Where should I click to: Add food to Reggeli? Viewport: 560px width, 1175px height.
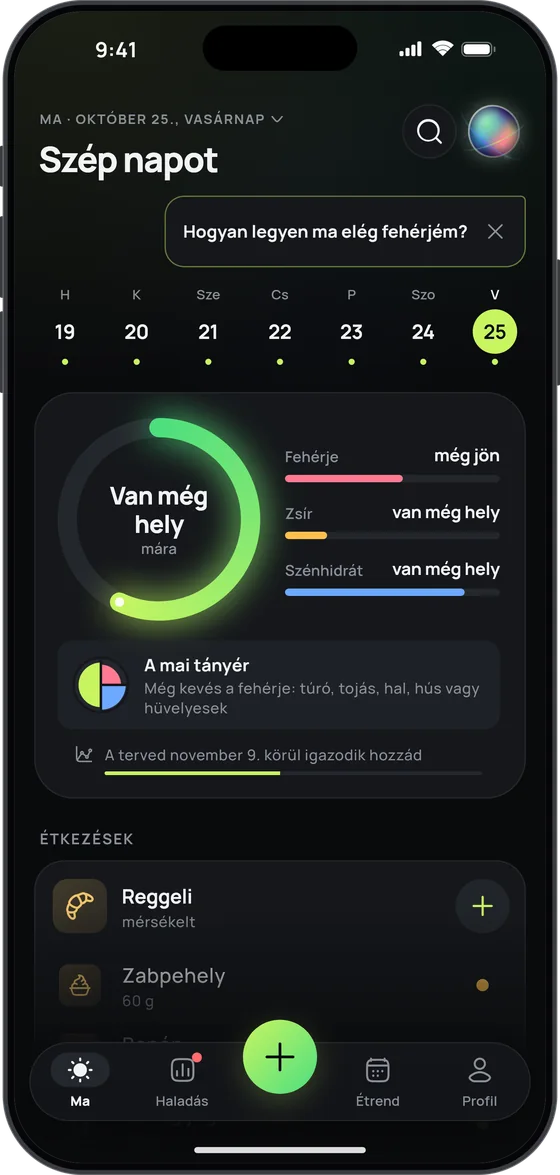pos(482,906)
